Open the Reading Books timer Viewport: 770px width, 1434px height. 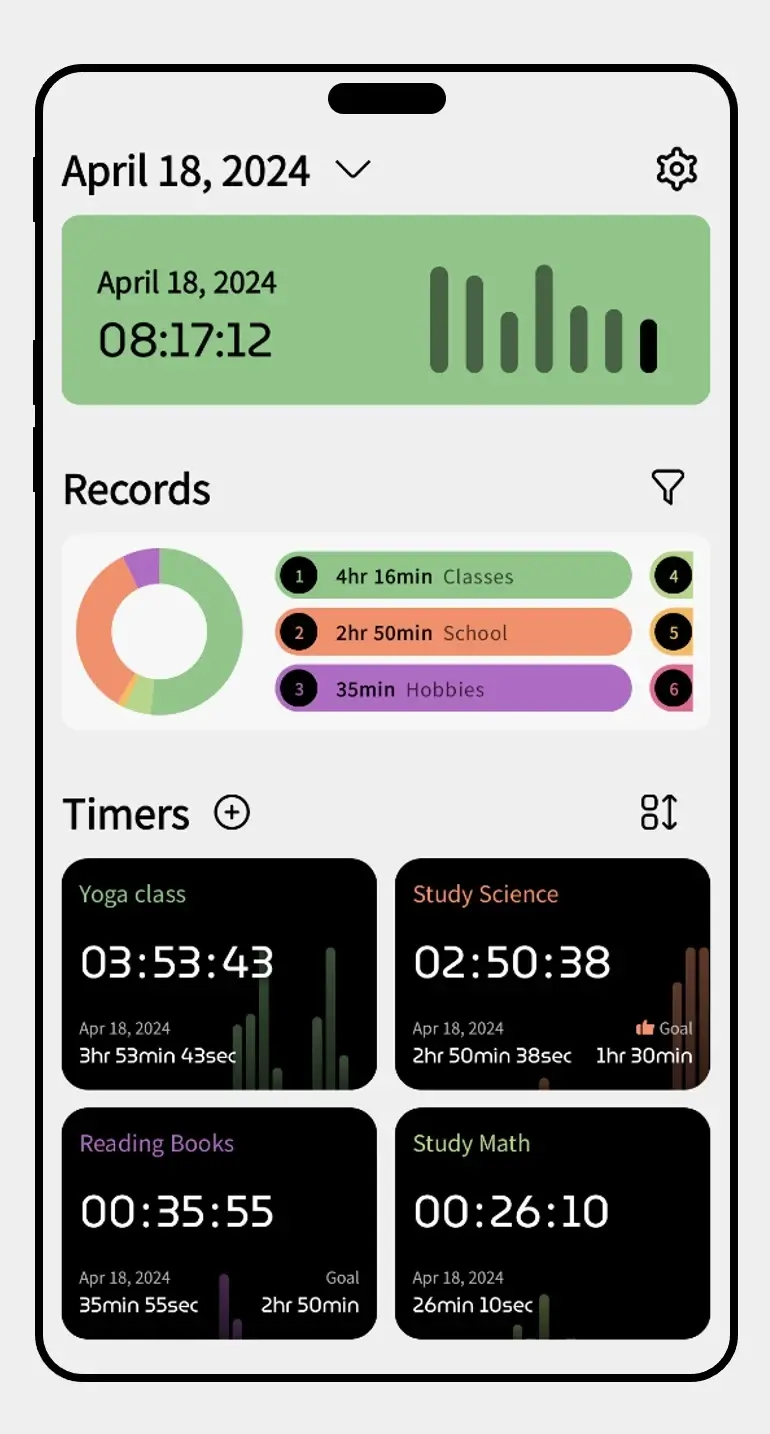pyautogui.click(x=219, y=1223)
